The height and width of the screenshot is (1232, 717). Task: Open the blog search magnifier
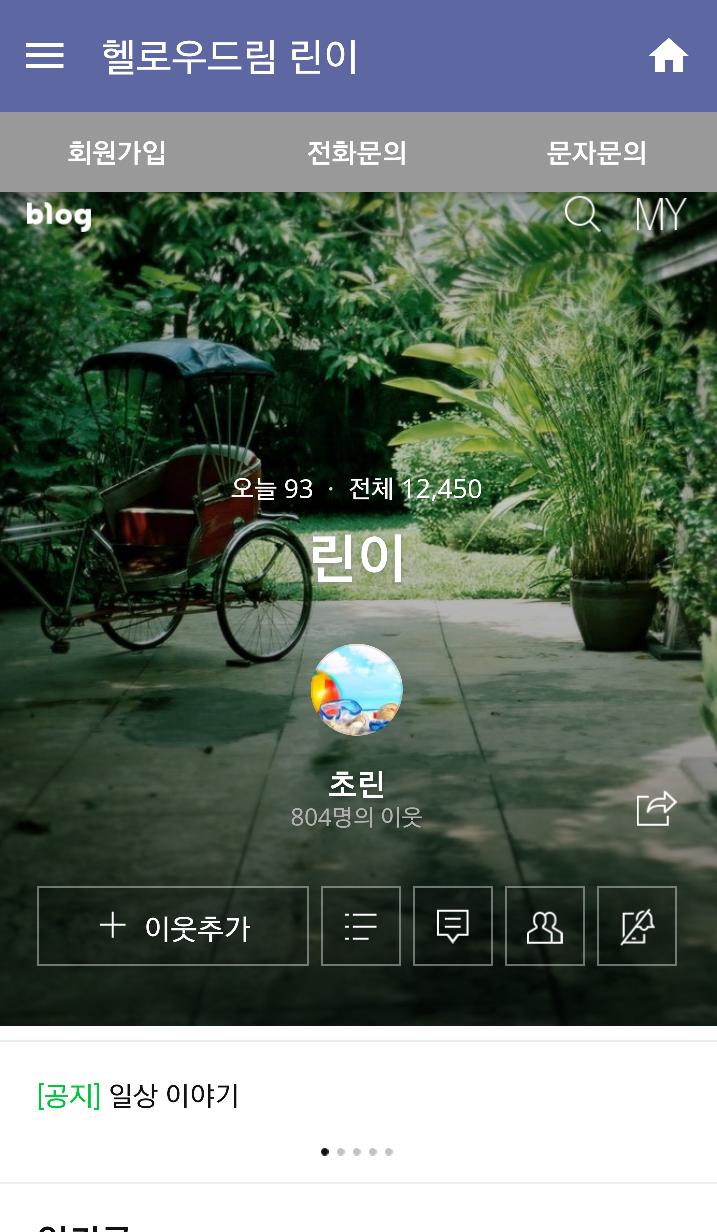point(582,214)
